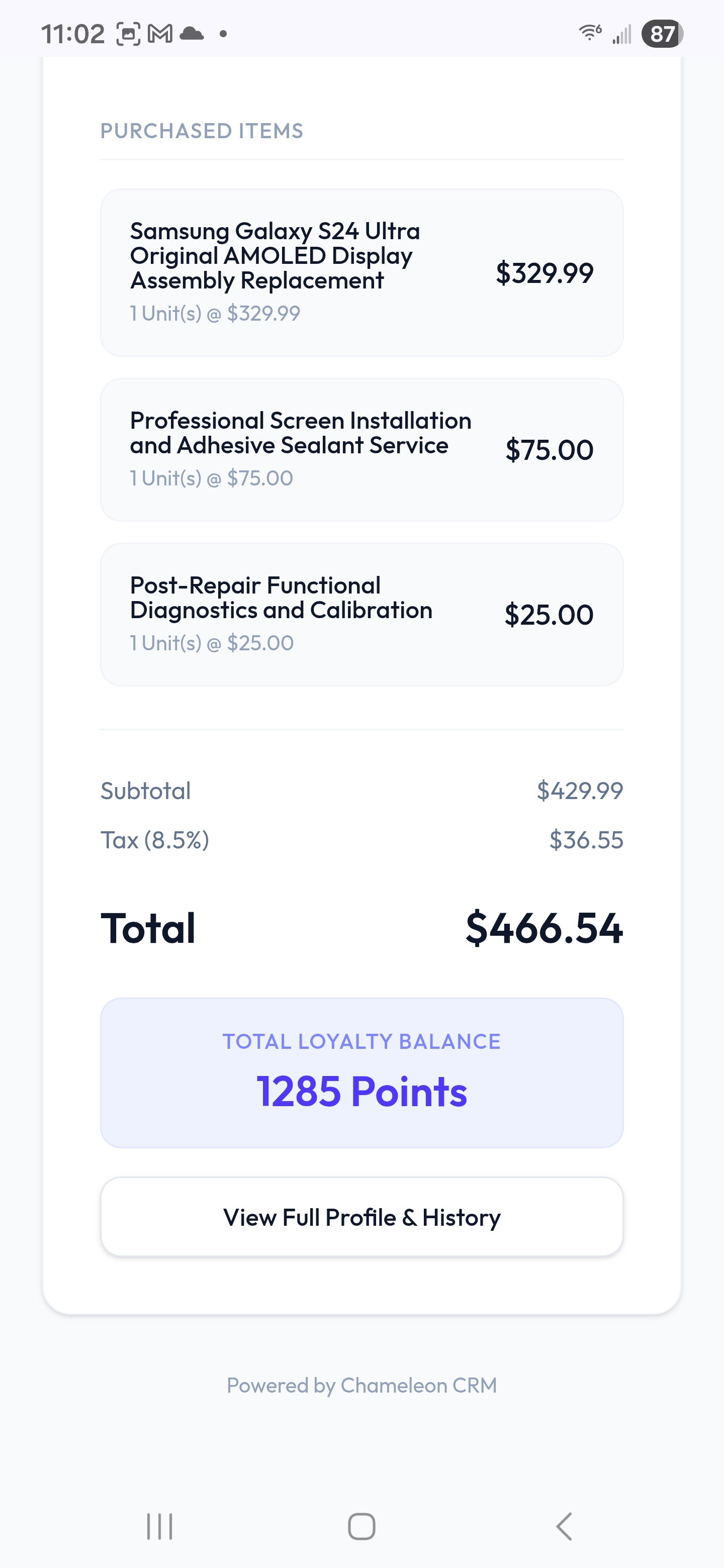Tap the Wi-Fi 6 signal icon
The height and width of the screenshot is (1568, 724).
(589, 34)
